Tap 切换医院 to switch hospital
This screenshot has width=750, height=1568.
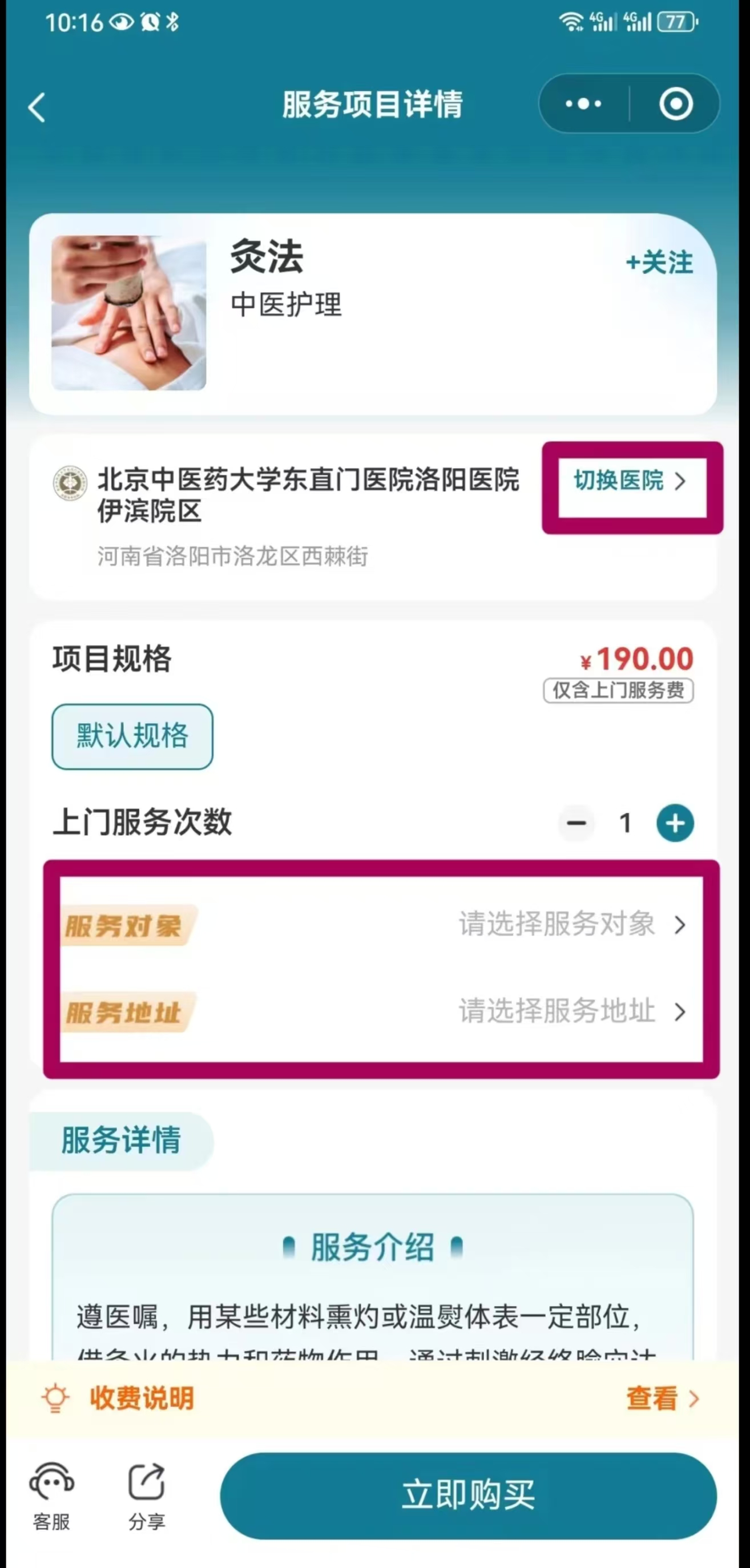pyautogui.click(x=630, y=481)
